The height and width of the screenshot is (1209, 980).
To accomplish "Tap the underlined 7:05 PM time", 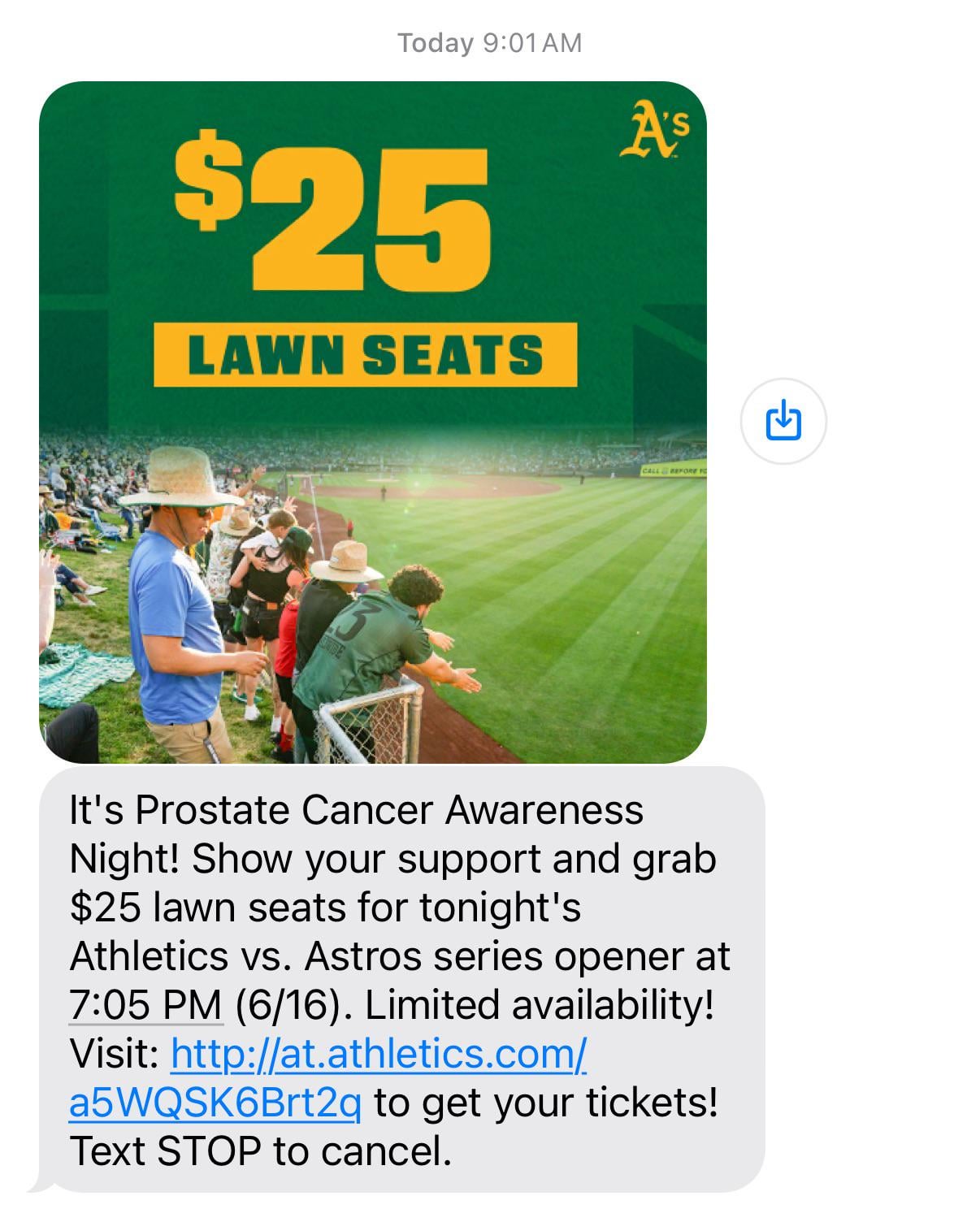I will click(146, 1006).
